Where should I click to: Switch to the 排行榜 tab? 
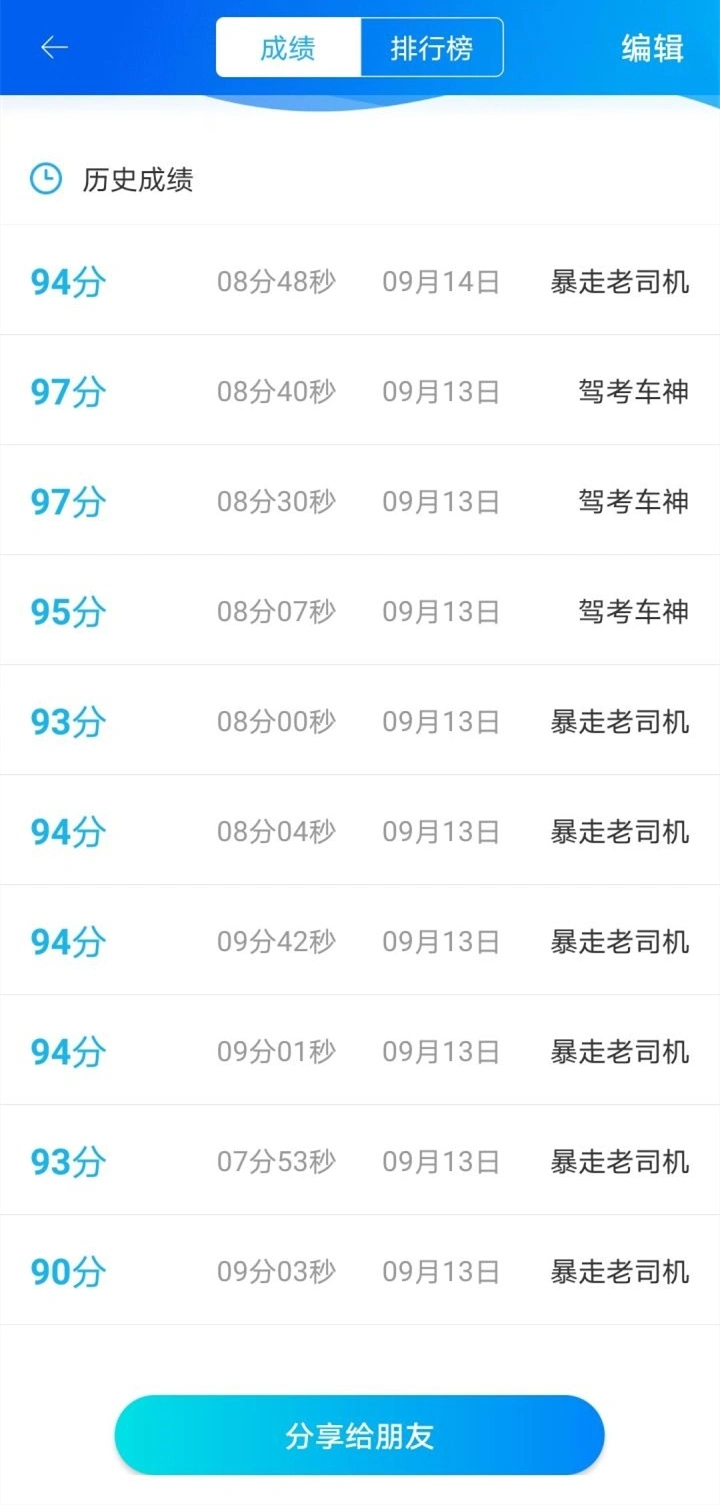(432, 47)
